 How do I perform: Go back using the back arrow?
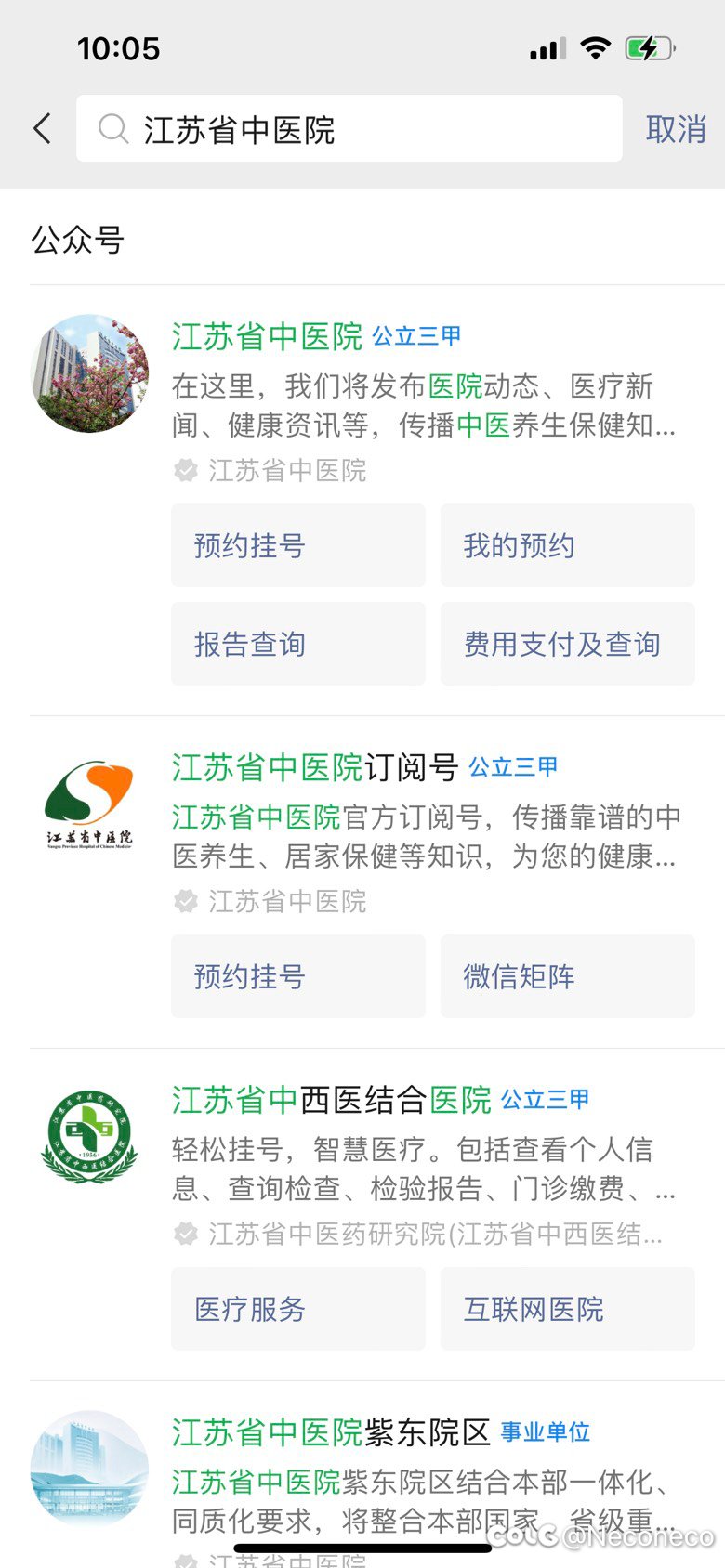coord(43,128)
